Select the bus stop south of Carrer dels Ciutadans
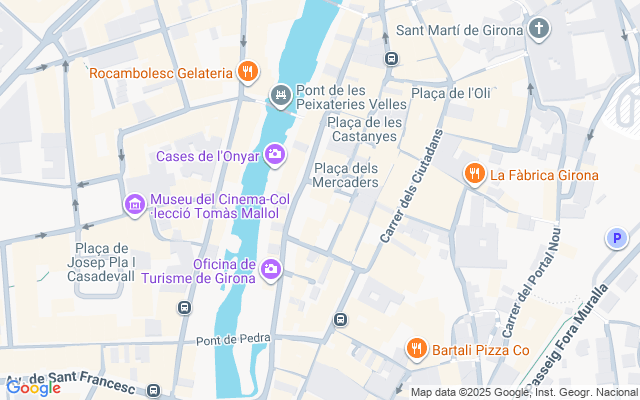Viewport: 640px width, 400px height. pyautogui.click(x=340, y=319)
